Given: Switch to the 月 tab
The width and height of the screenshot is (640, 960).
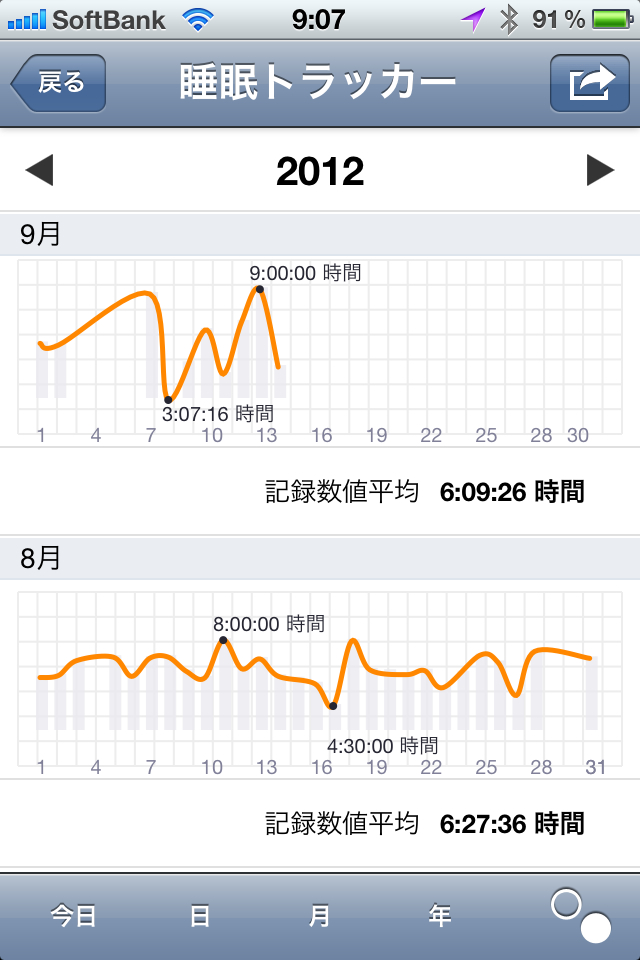Looking at the screenshot, I should tap(320, 916).
